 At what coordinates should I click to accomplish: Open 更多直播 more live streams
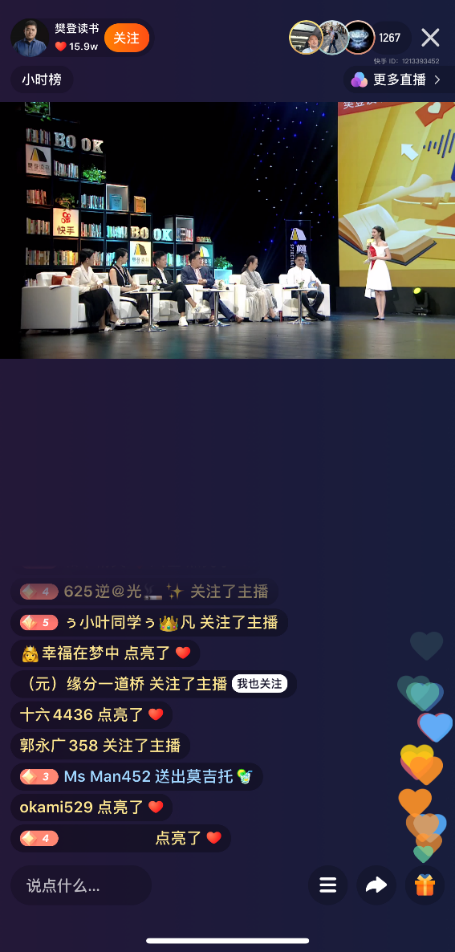point(396,80)
